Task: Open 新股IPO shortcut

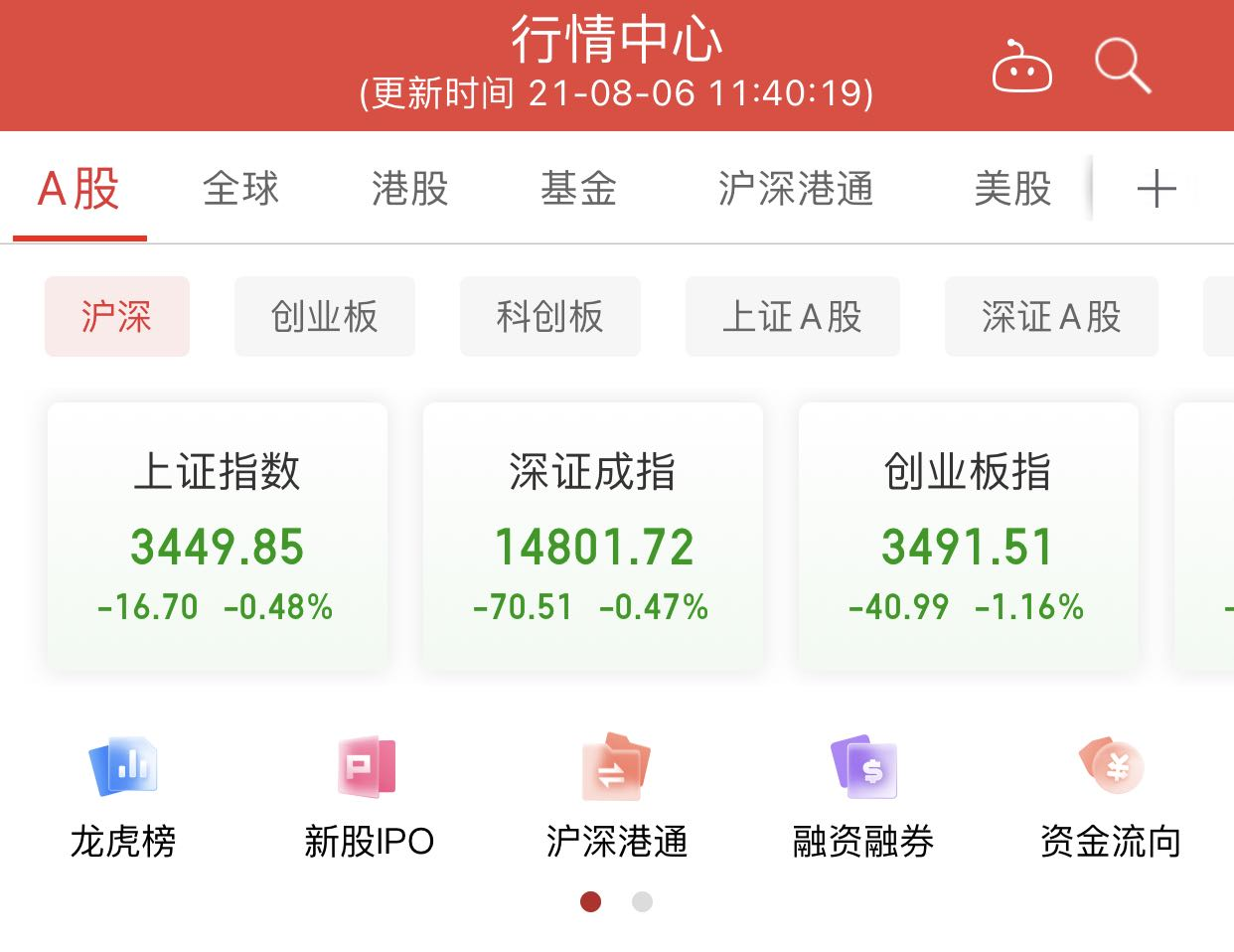Action: coord(369,795)
